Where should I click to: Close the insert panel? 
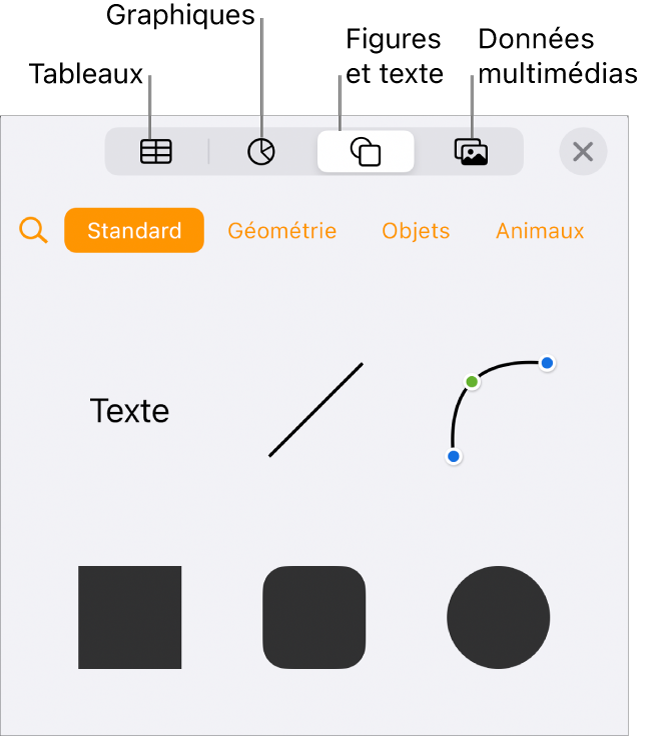point(583,152)
